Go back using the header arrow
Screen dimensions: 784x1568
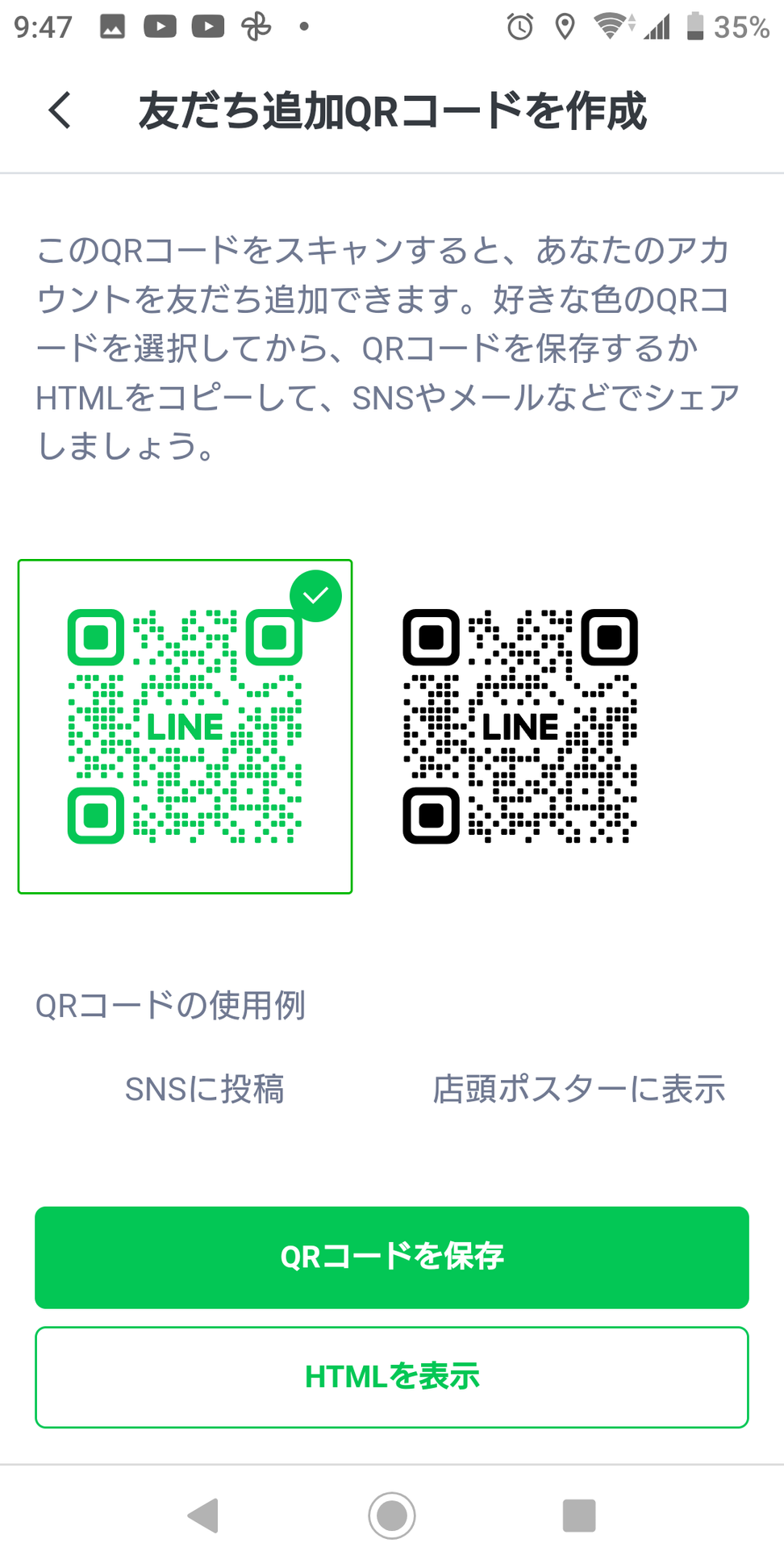coord(60,111)
